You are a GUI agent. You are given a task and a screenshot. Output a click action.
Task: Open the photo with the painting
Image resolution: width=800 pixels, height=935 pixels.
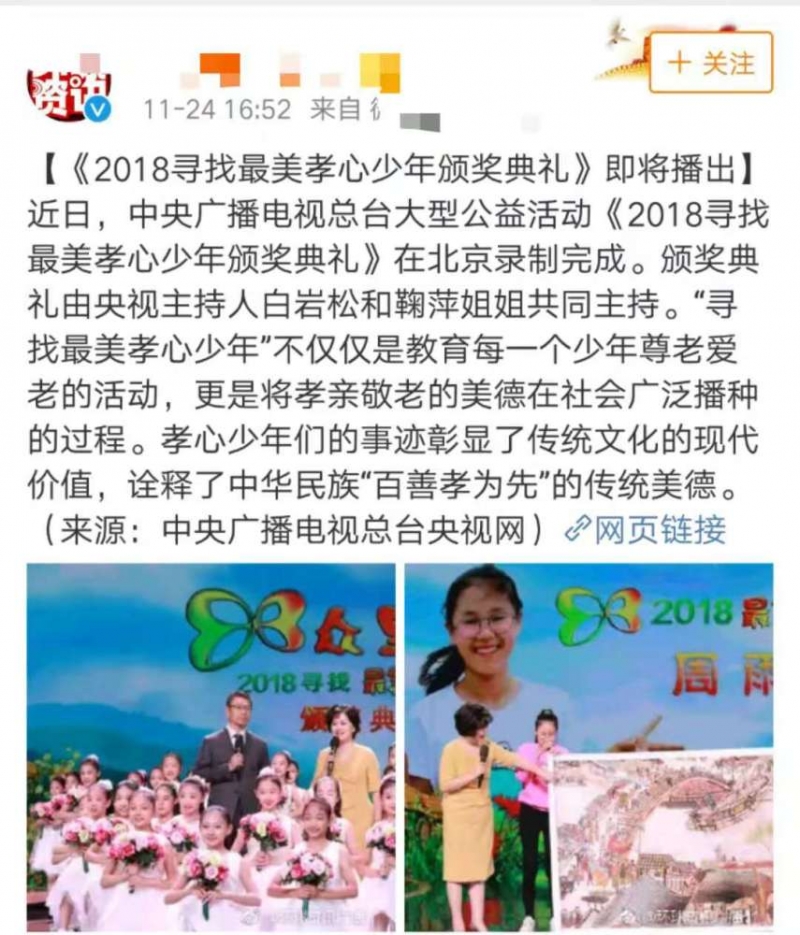coord(589,747)
